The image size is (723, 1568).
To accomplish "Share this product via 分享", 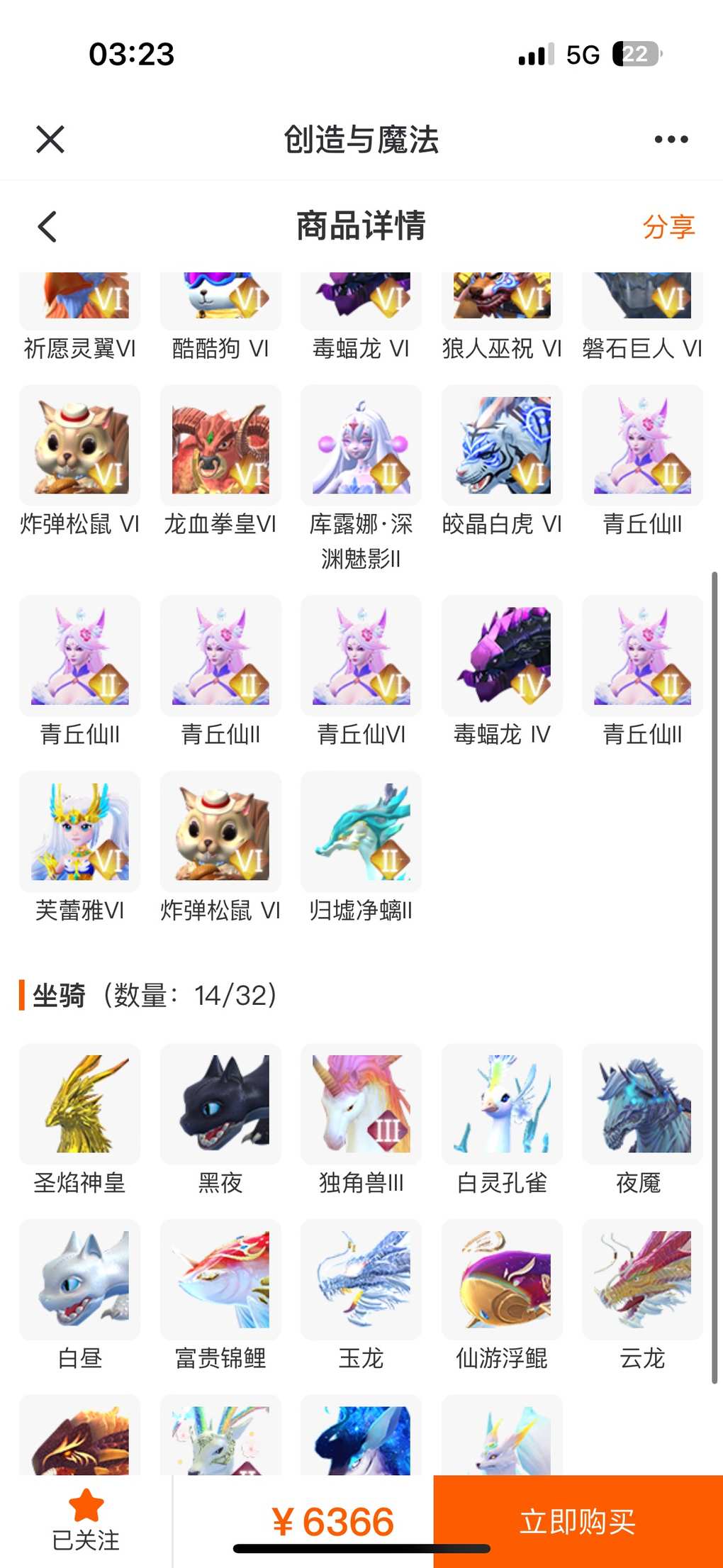I will pyautogui.click(x=668, y=227).
